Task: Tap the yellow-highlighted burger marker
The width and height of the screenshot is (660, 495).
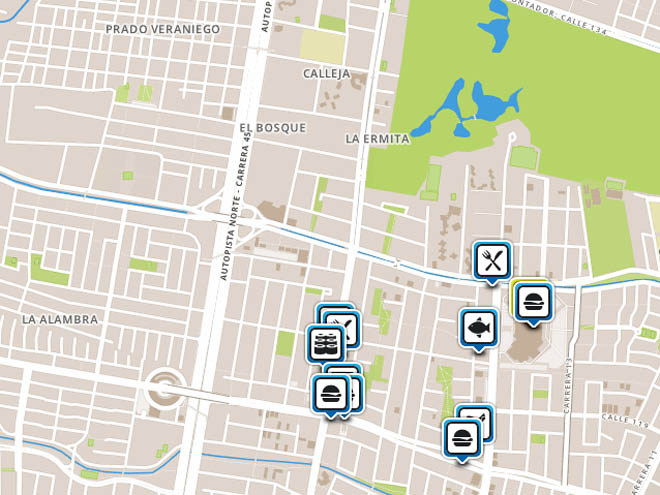Action: coord(532,299)
